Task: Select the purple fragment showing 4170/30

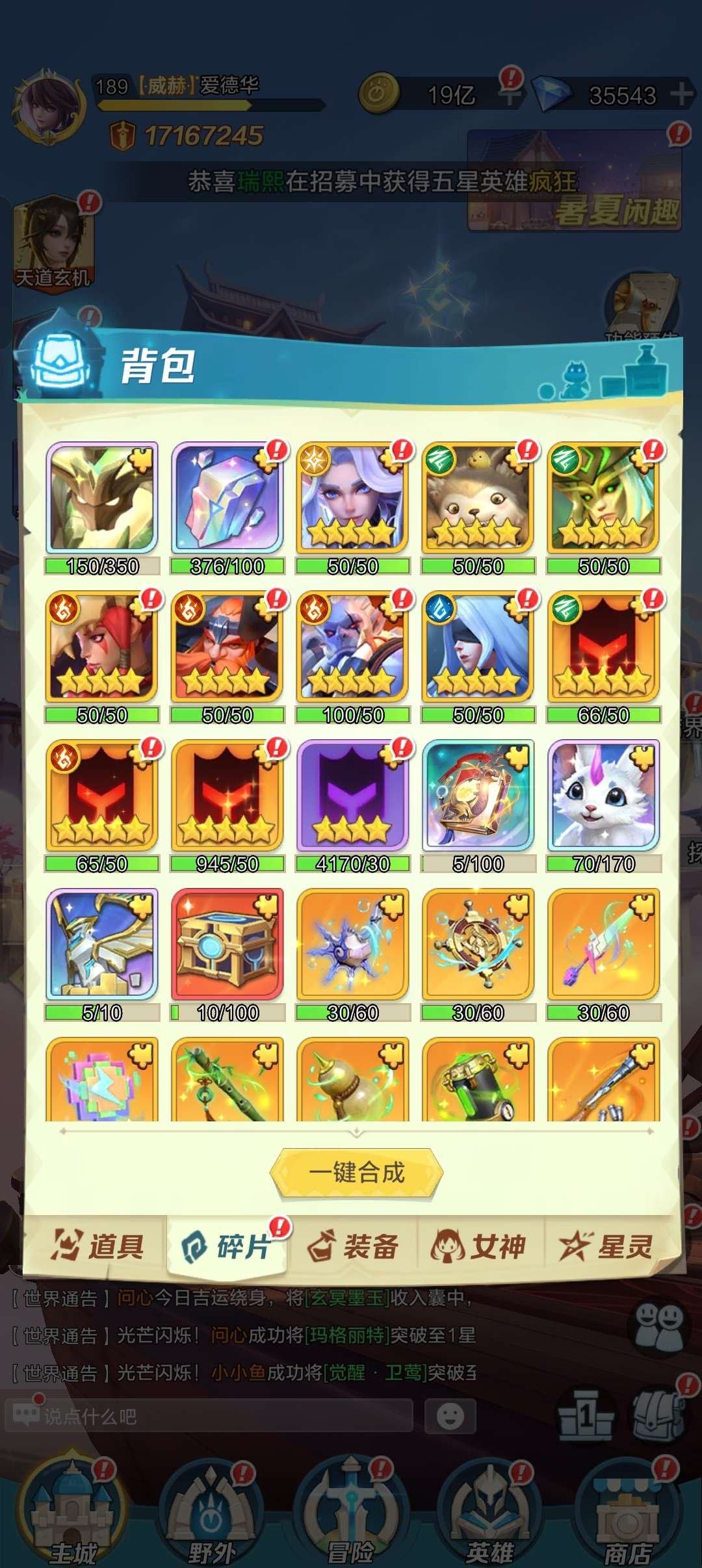Action: coord(353,796)
